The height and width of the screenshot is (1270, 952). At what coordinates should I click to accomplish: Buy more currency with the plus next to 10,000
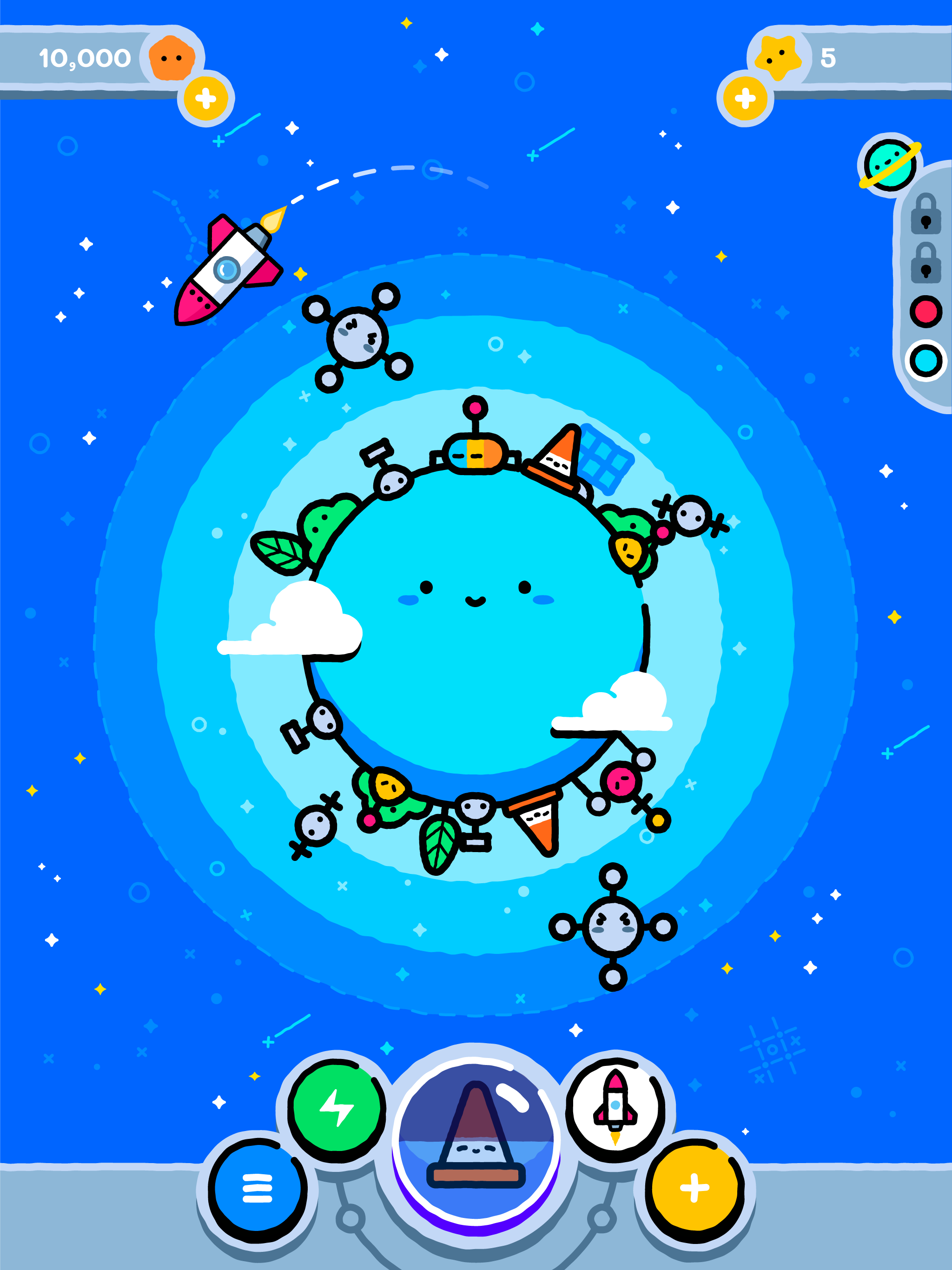point(205,98)
